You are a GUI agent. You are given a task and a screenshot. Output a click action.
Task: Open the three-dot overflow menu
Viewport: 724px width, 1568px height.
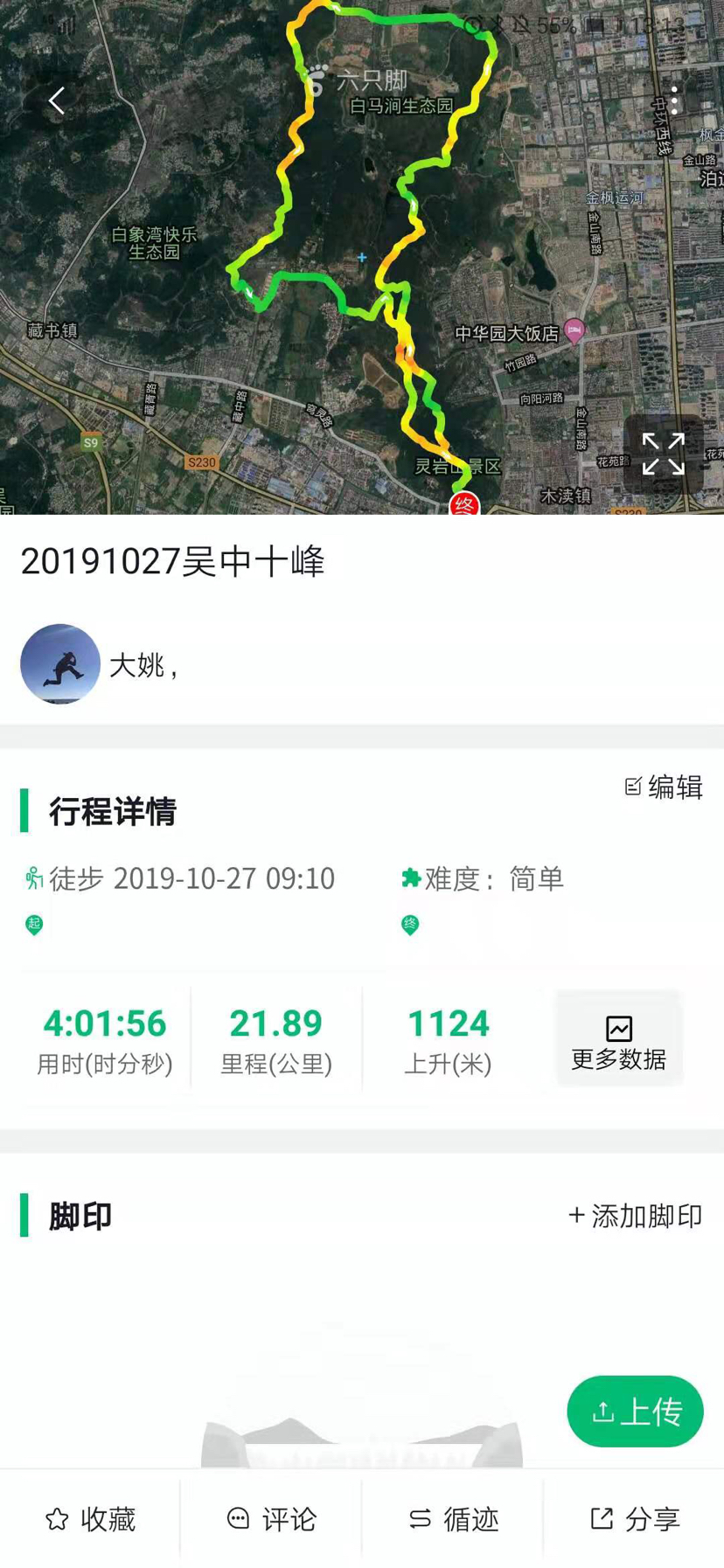tap(673, 101)
